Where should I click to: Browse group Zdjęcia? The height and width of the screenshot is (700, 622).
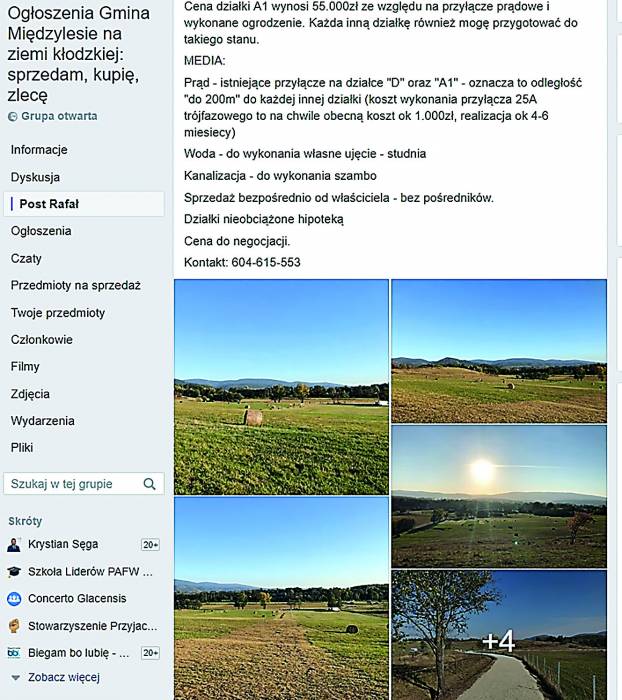30,394
